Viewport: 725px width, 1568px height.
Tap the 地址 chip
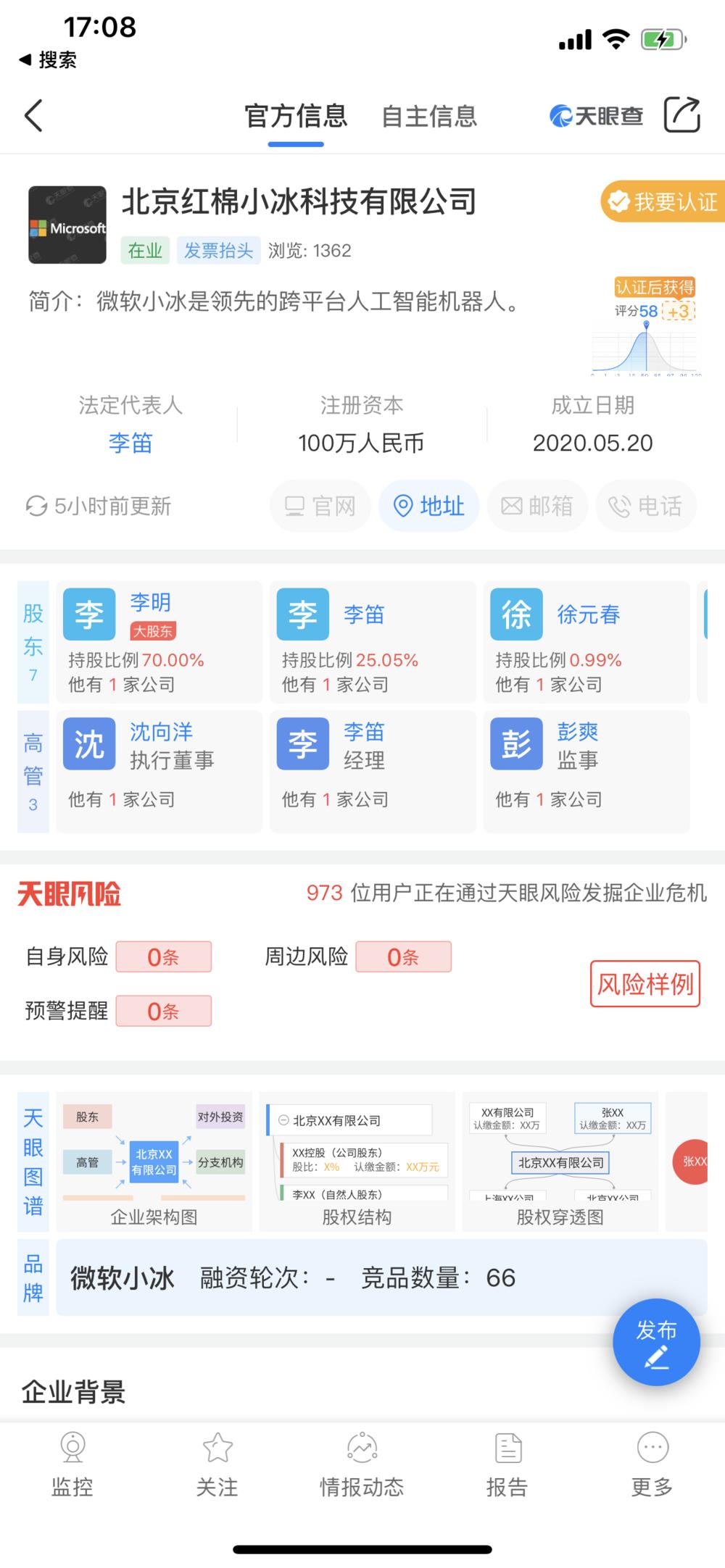tap(429, 506)
